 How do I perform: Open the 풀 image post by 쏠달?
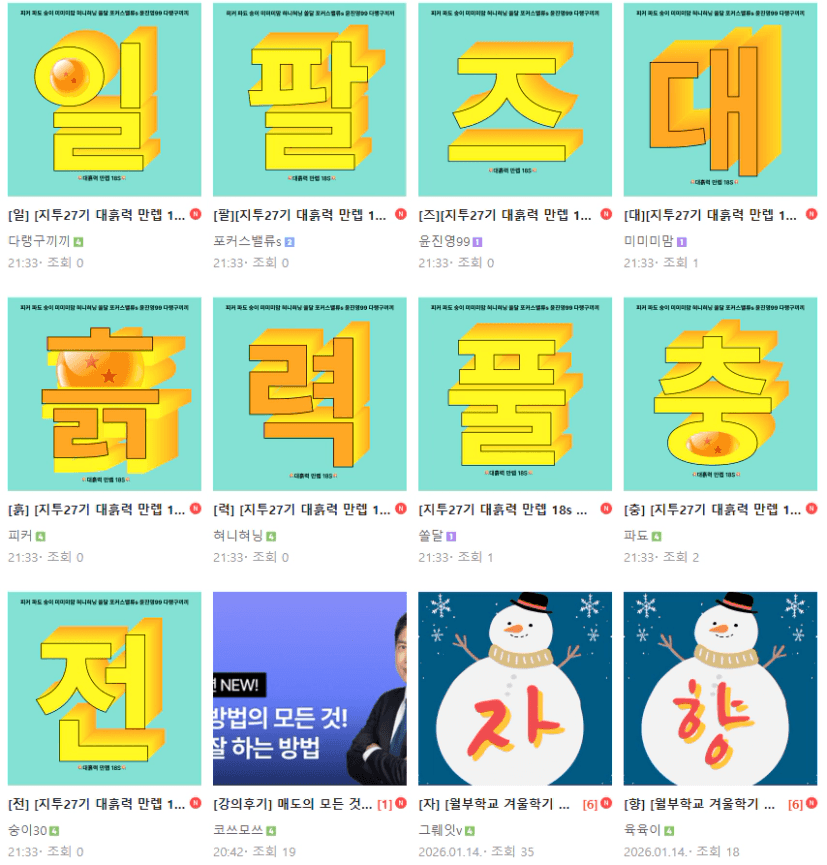point(515,394)
